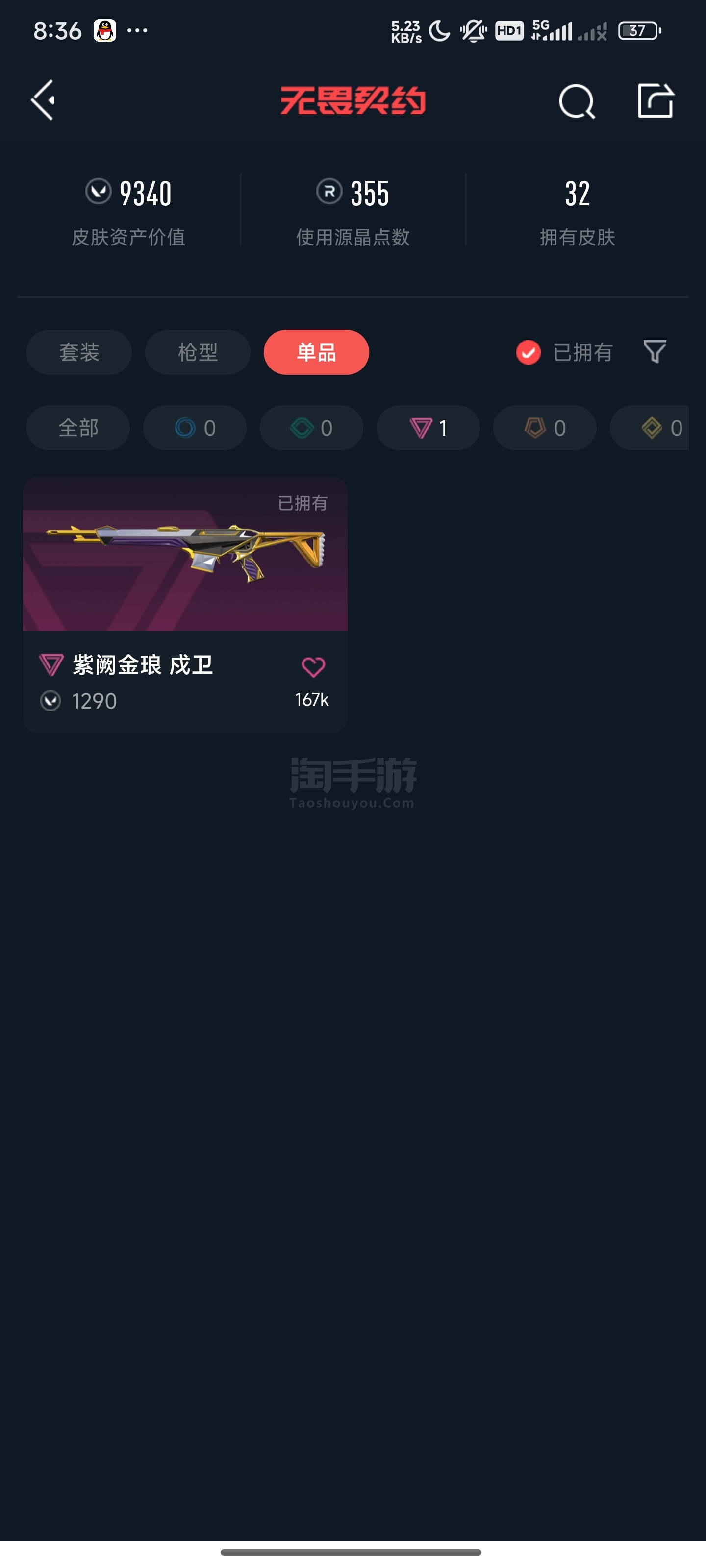The height and width of the screenshot is (1568, 706).
Task: Filter by the green diamond rarity chip
Action: point(311,427)
